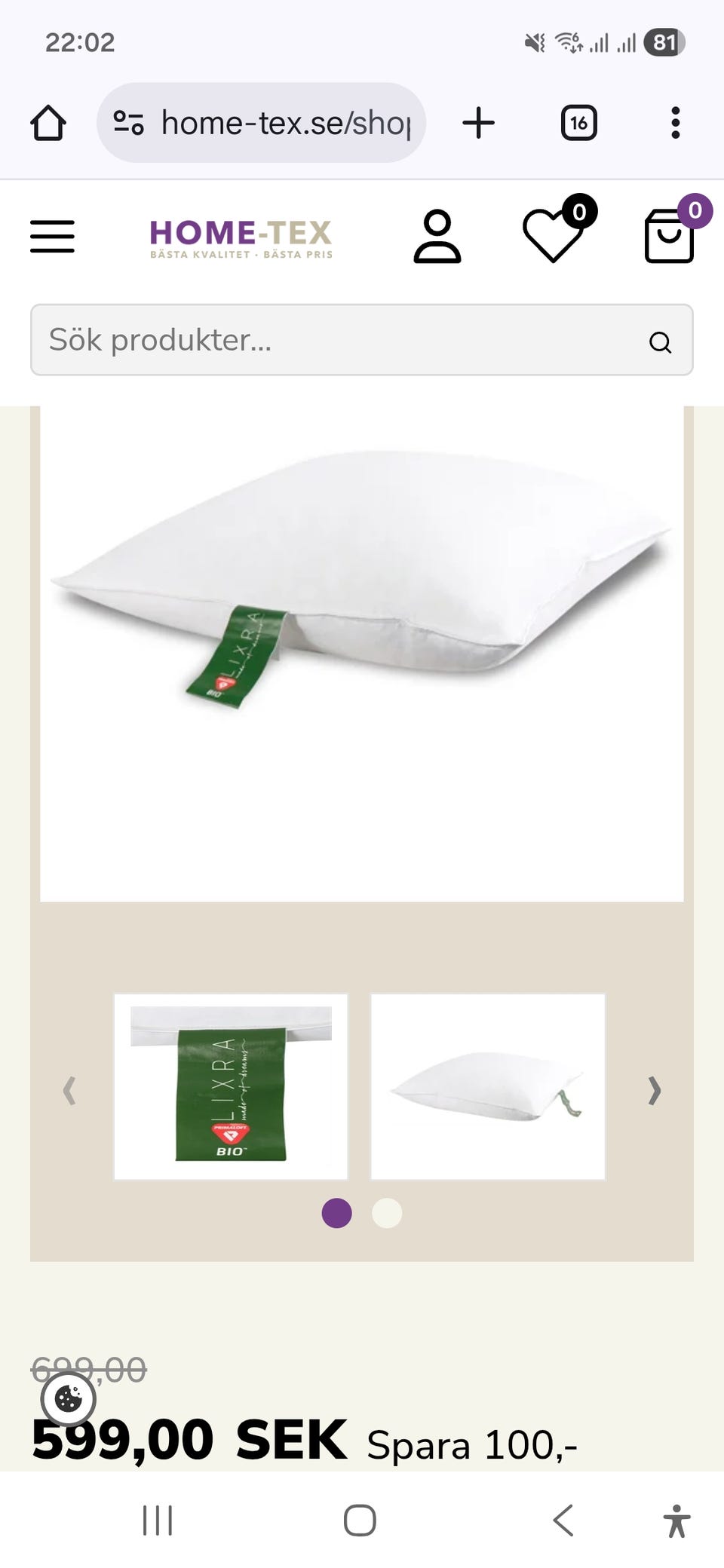This screenshot has height=1568, width=724.
Task: Tap the Home-Tex logo
Action: point(241,238)
